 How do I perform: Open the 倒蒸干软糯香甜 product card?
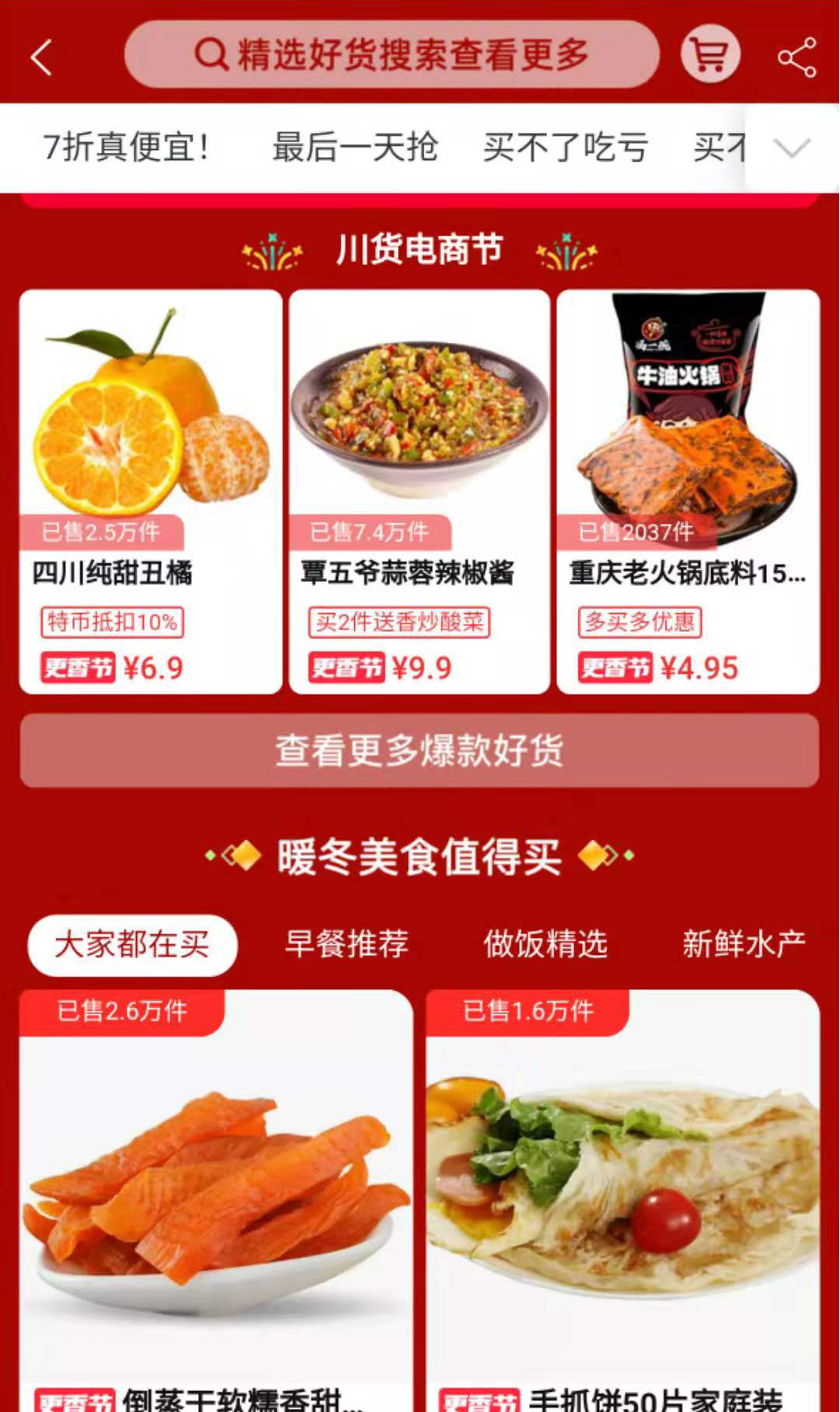pyautogui.click(x=216, y=1197)
